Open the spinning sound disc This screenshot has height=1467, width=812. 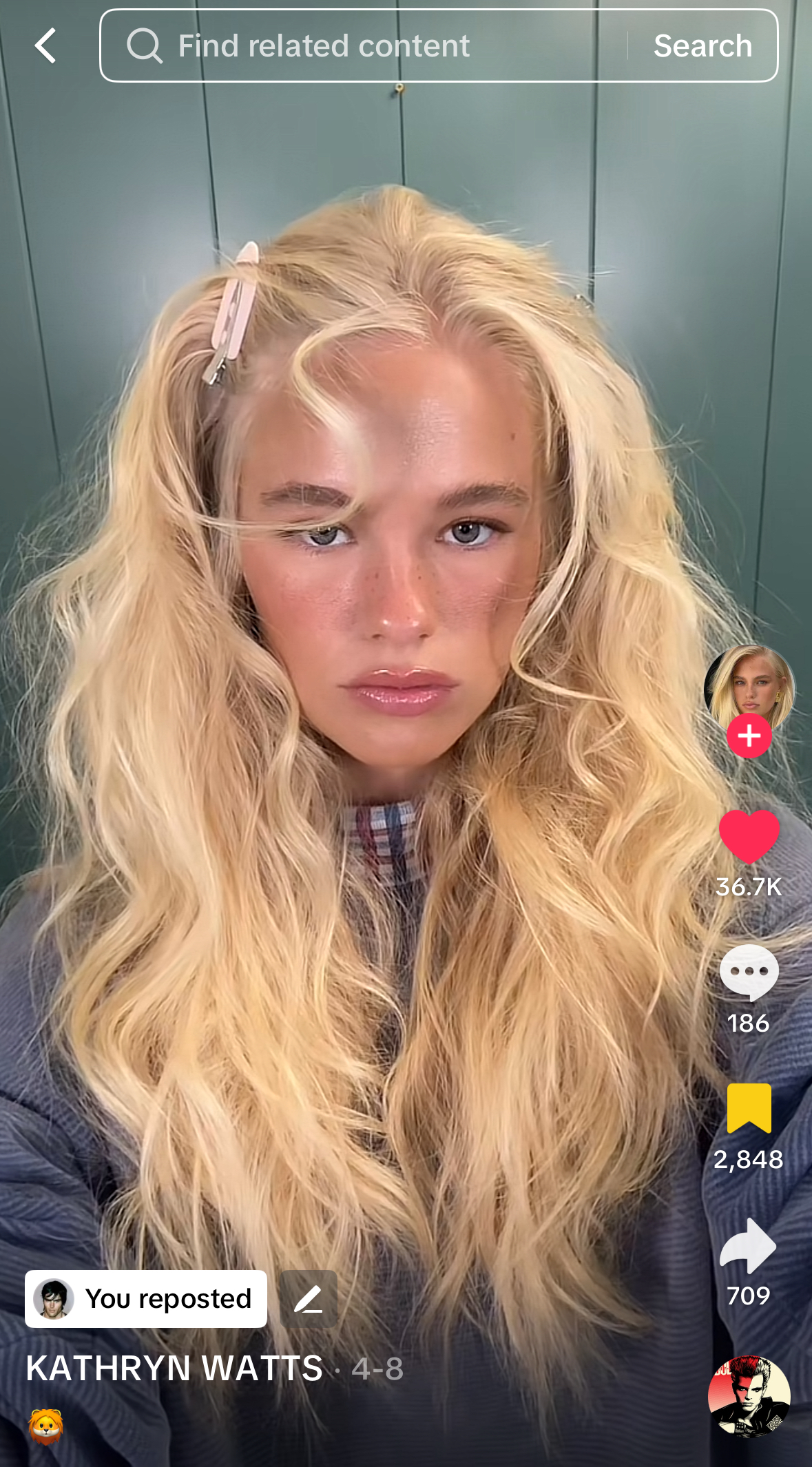tap(749, 1397)
